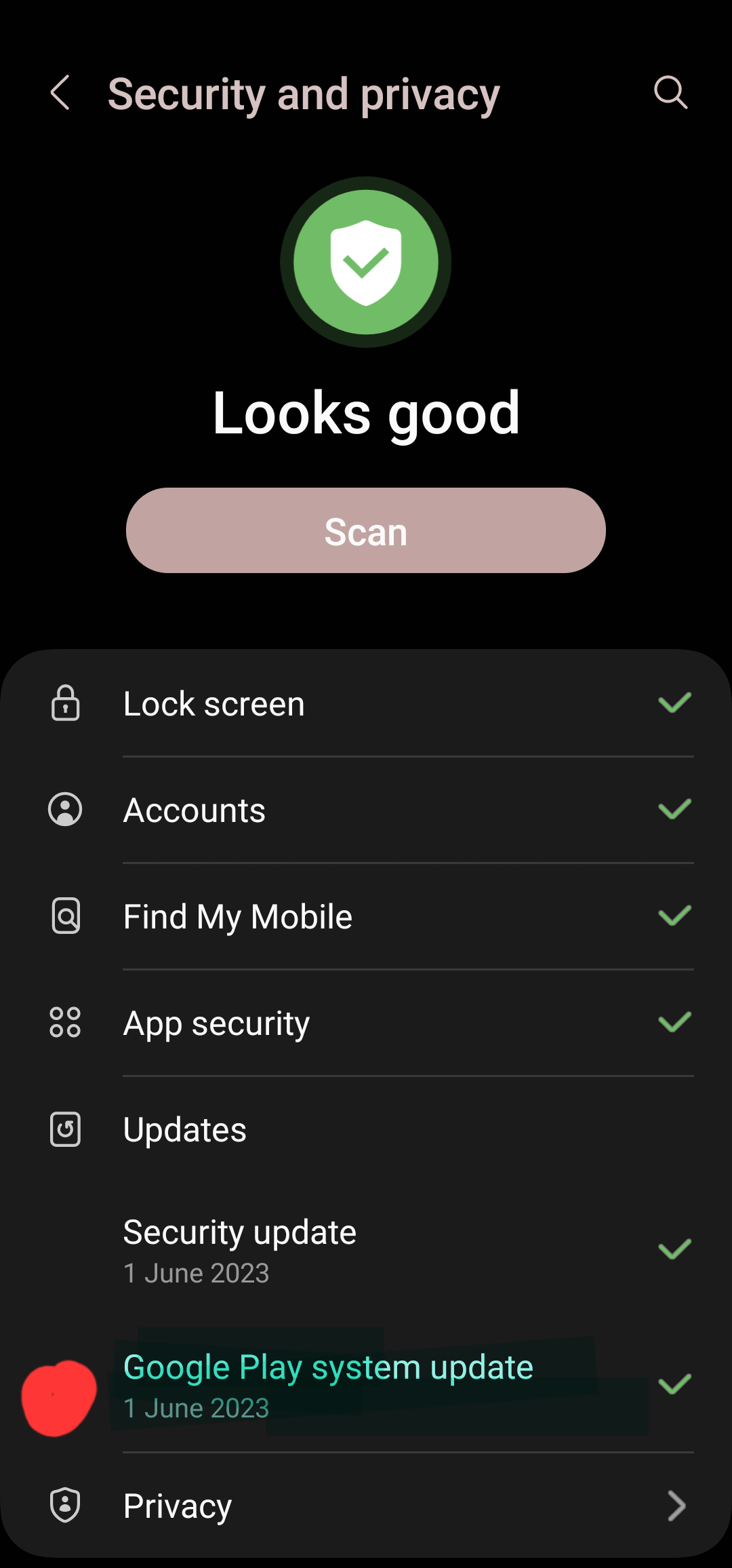Go back from Security and privacy
This screenshot has width=732, height=1568.
click(x=60, y=93)
